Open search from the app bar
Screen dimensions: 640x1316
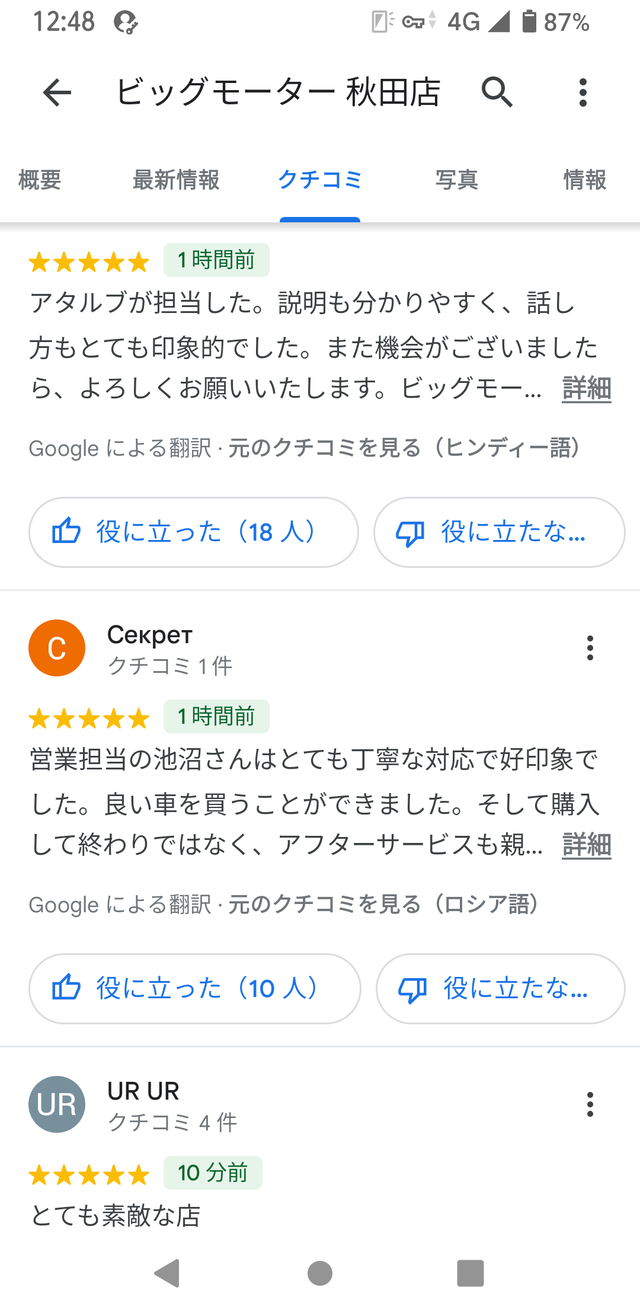click(497, 93)
